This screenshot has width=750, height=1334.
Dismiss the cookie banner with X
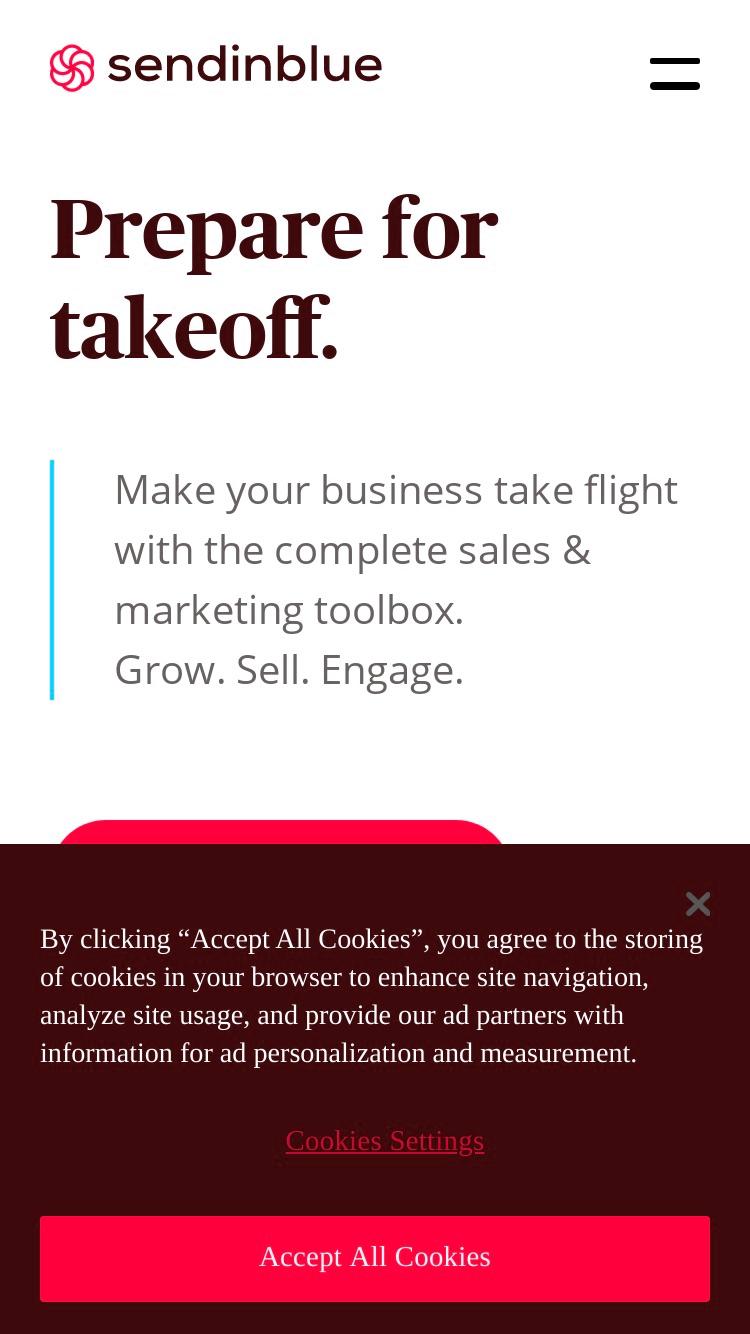(698, 904)
